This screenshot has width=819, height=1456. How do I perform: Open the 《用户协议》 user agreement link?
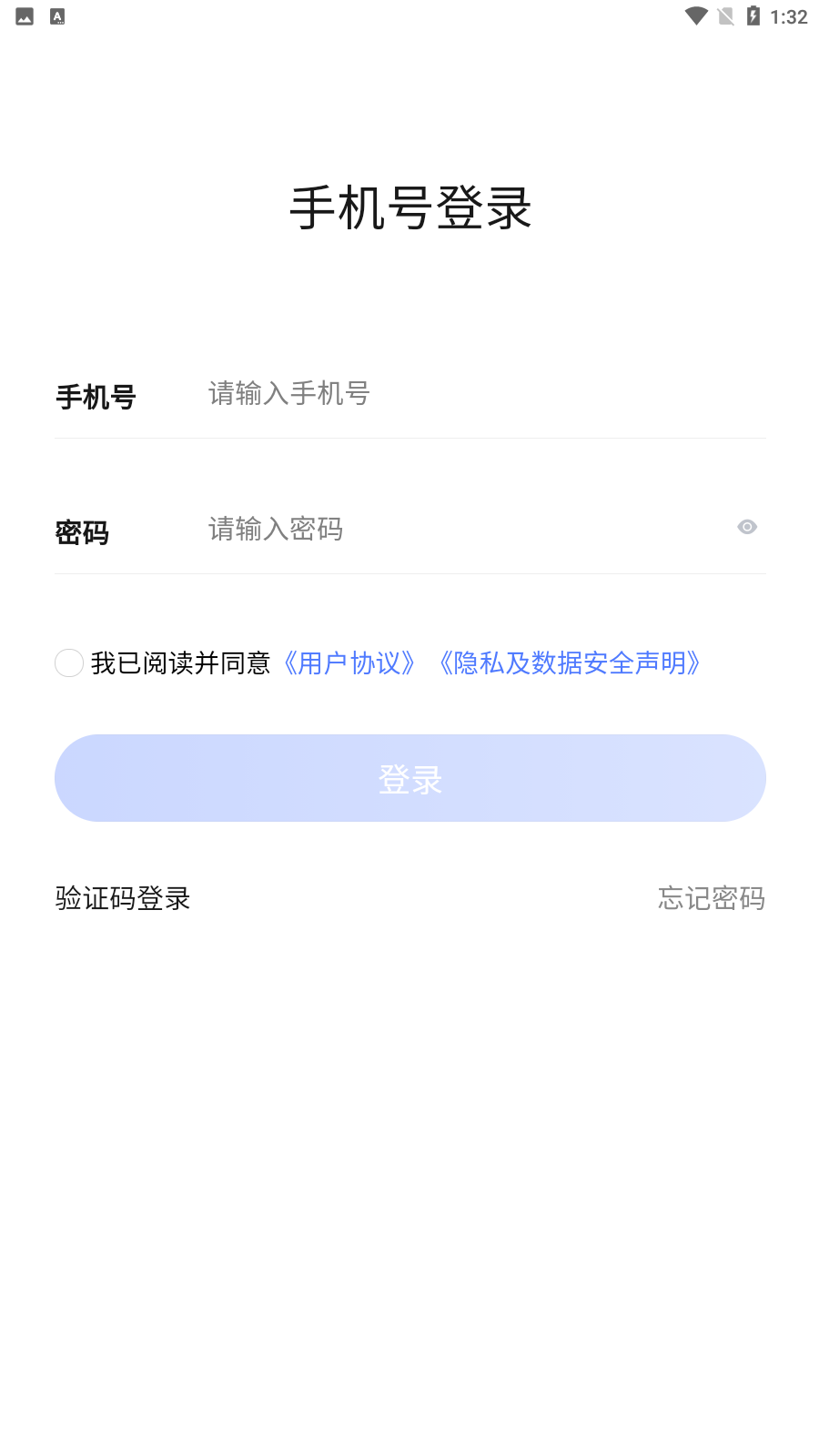pyautogui.click(x=349, y=664)
